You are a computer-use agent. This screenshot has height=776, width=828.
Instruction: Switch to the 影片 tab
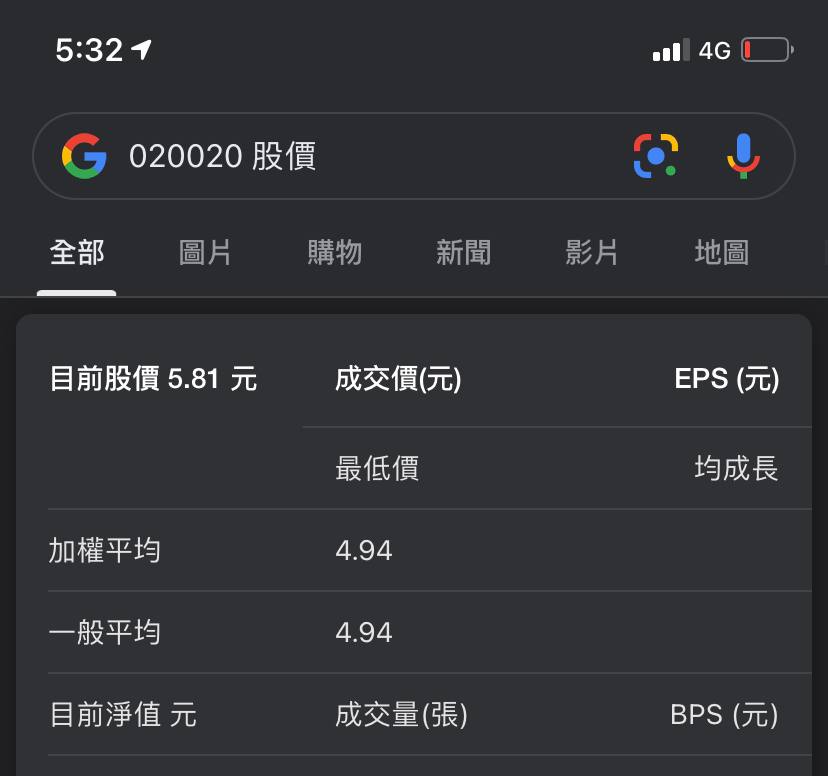coord(592,253)
